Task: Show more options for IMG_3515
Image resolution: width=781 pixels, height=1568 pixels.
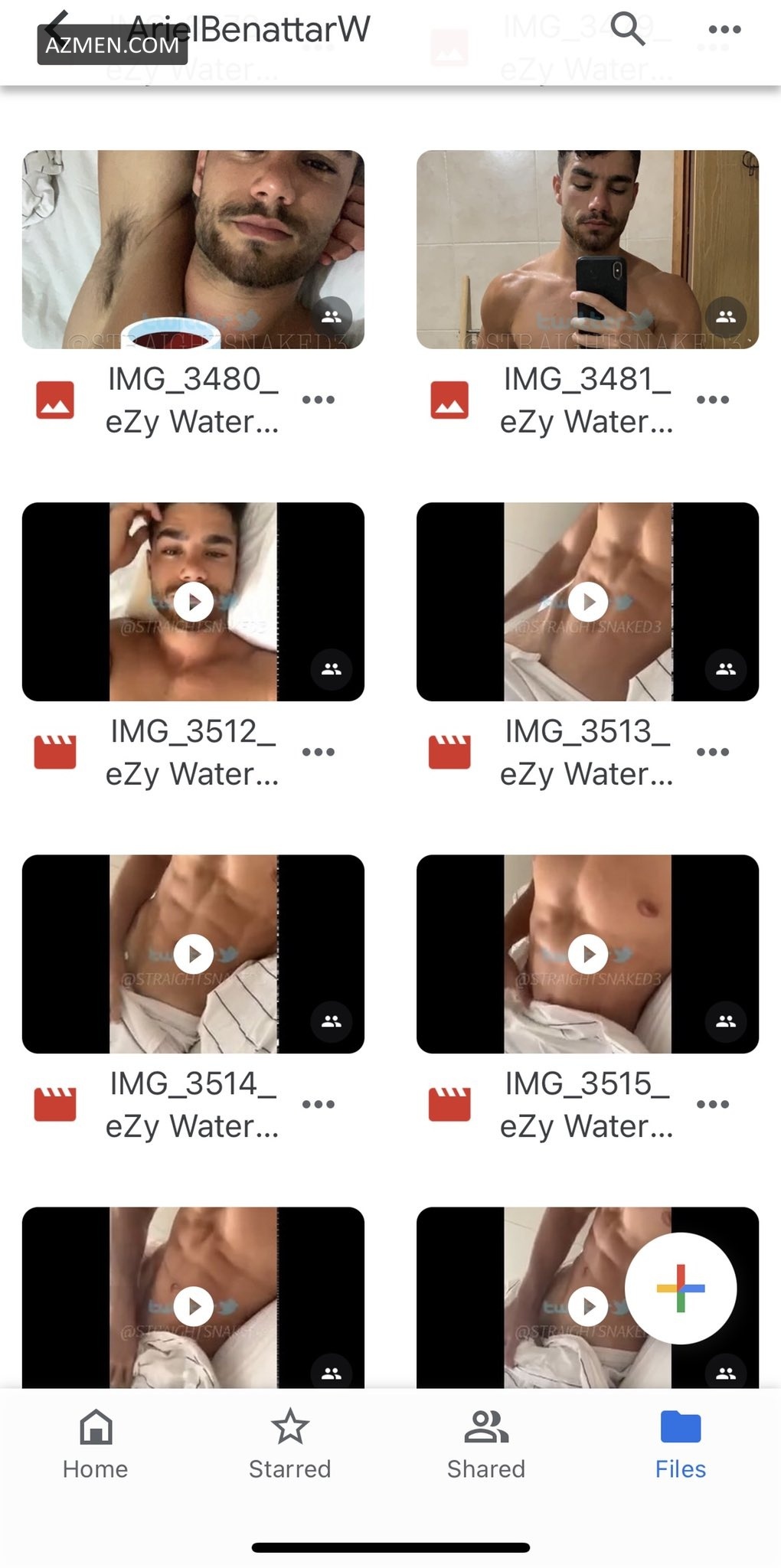Action: point(713,1104)
